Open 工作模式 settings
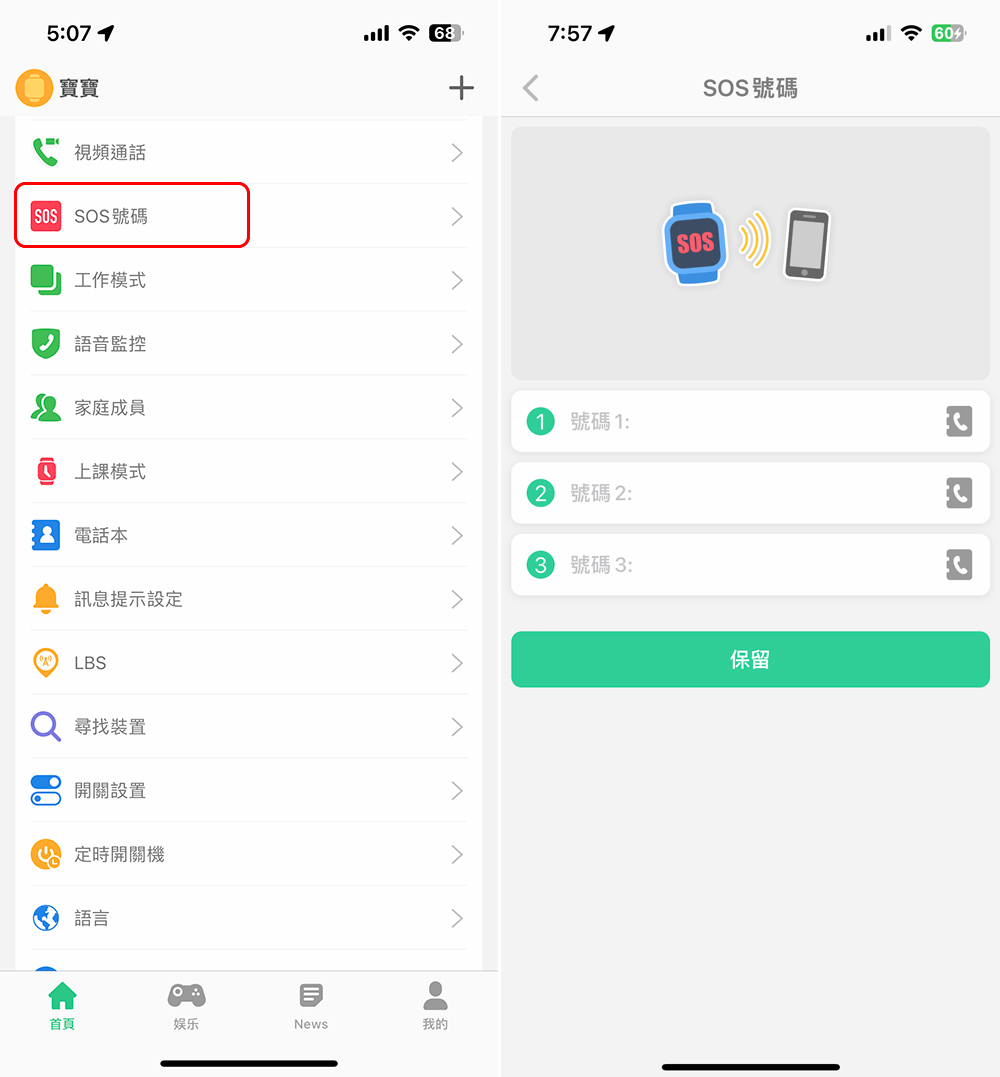 click(248, 280)
